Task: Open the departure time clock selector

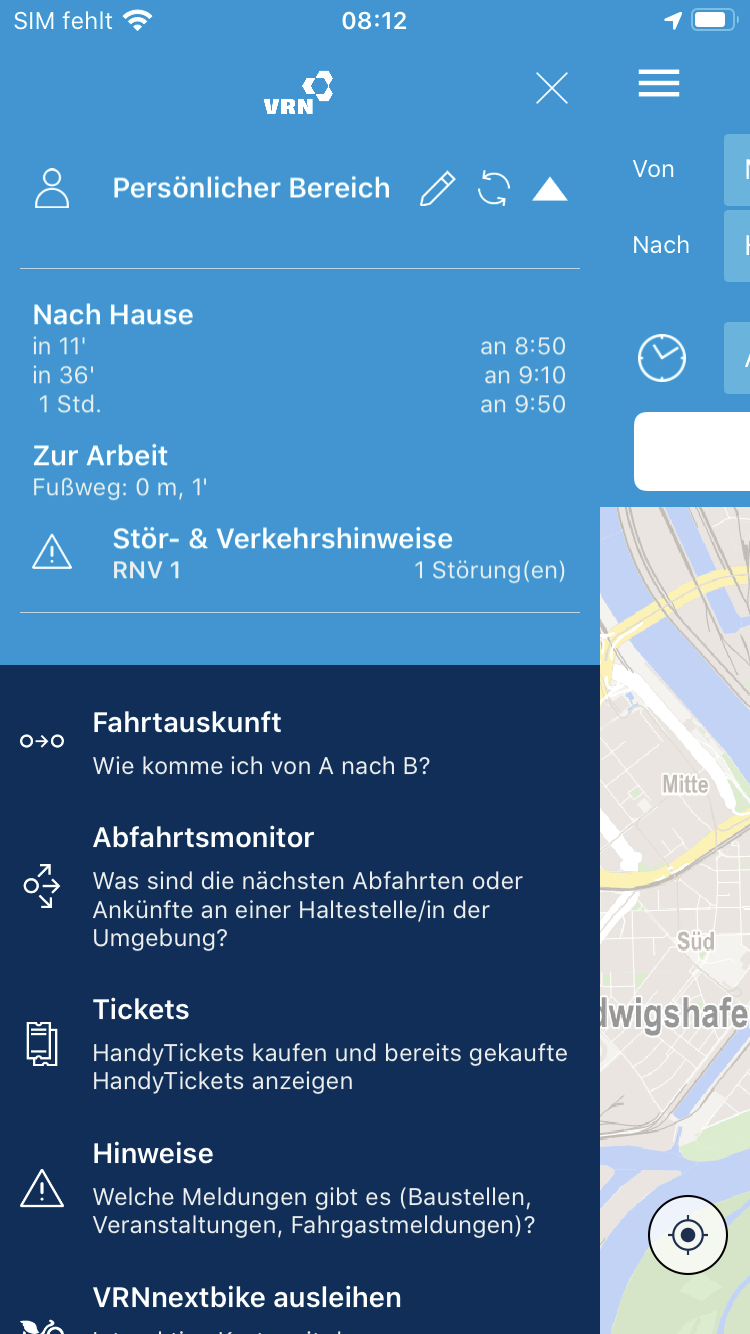Action: click(662, 358)
